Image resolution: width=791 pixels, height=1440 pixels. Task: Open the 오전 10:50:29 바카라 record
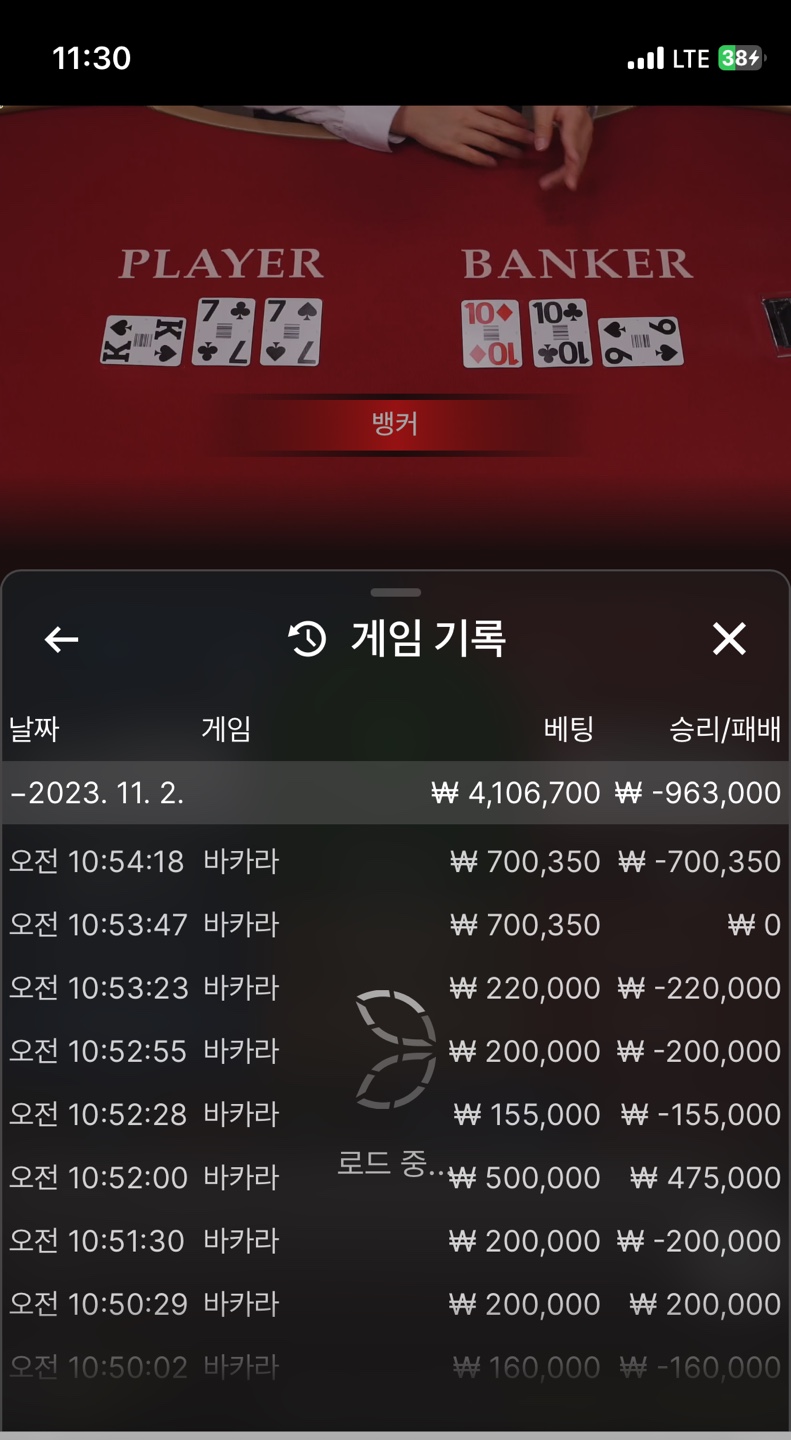pyautogui.click(x=395, y=1304)
